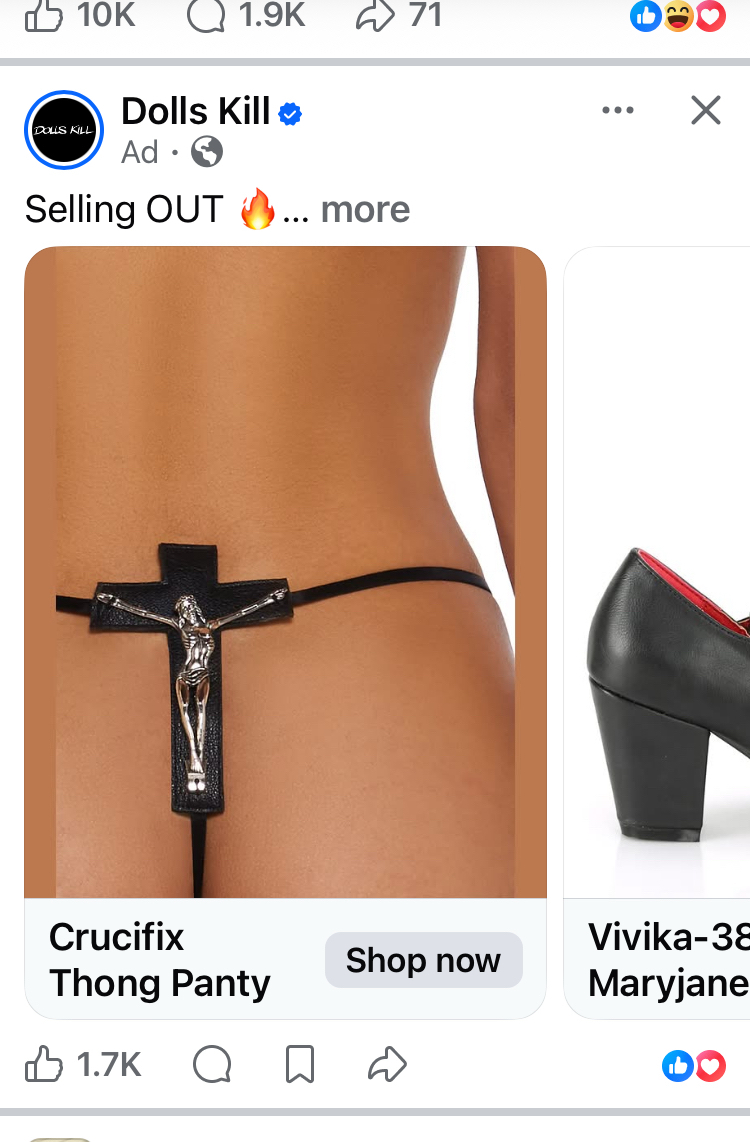The image size is (750, 1142).
Task: Open the Crucifix Thong Panty product card
Action: point(285,570)
